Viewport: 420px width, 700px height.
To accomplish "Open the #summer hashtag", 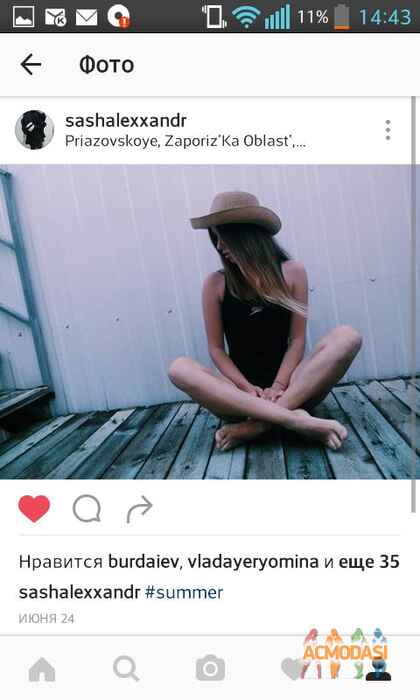I will tap(184, 592).
